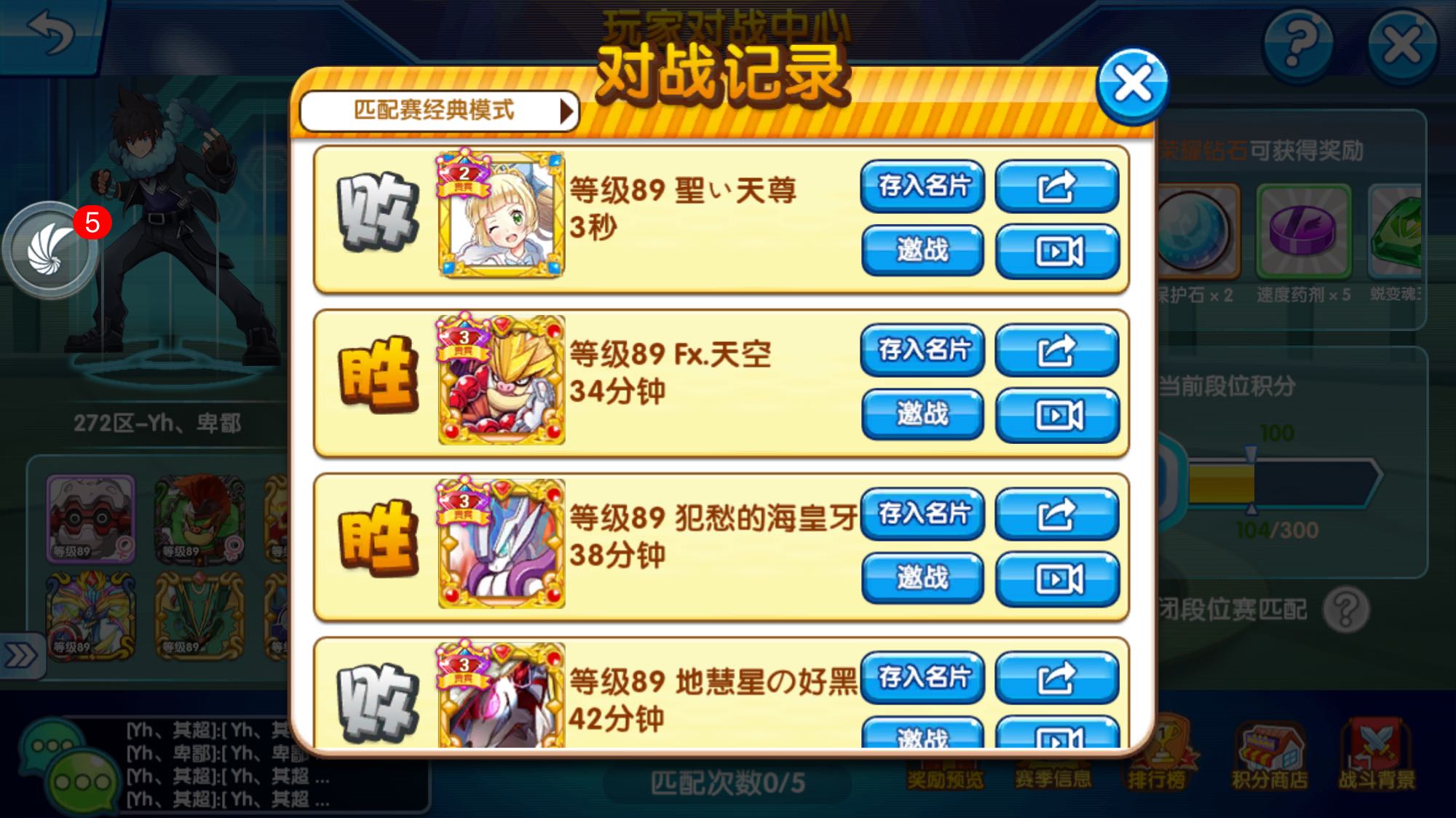Share the battle record against 聖い天尊
The image size is (1456, 818).
(x=1057, y=186)
